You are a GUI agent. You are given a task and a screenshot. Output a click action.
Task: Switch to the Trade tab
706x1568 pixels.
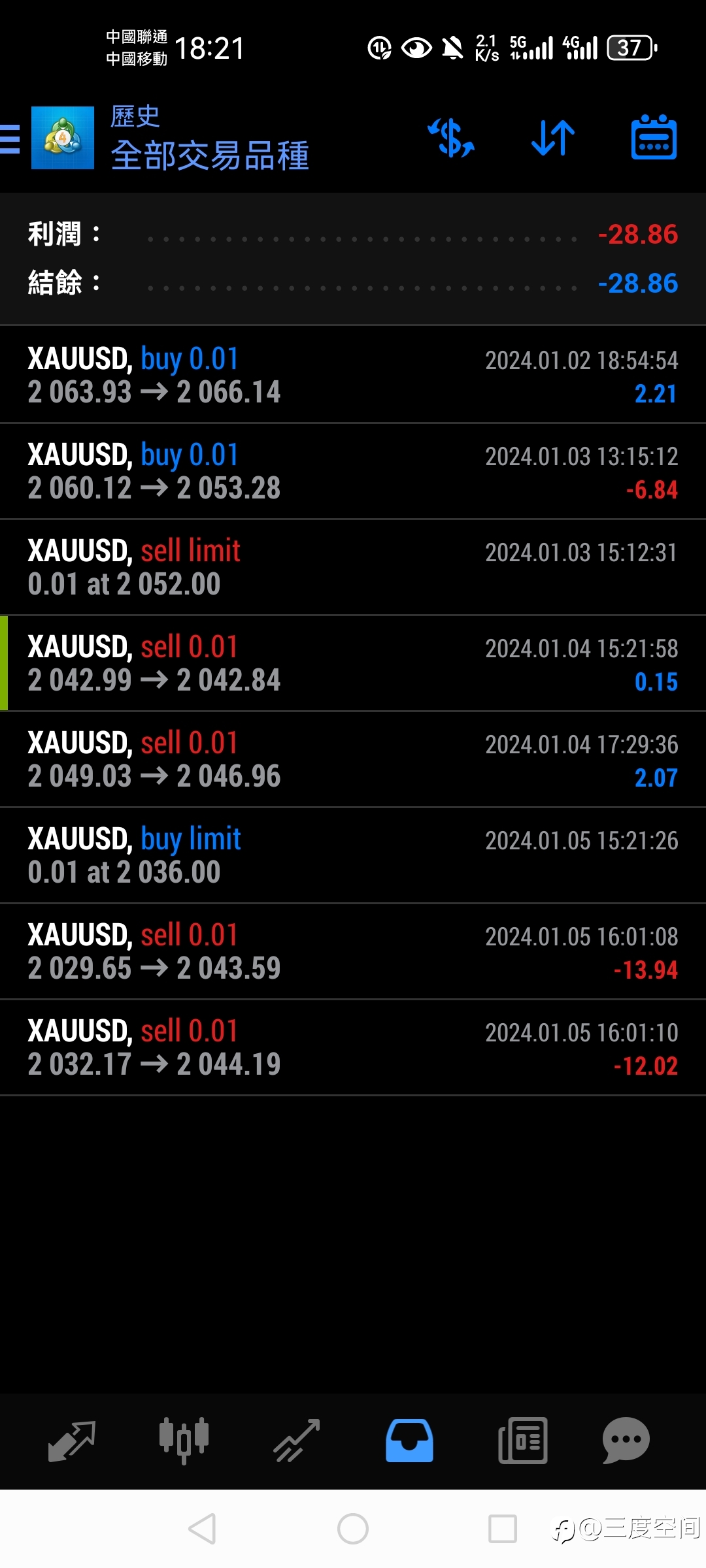tap(297, 1441)
